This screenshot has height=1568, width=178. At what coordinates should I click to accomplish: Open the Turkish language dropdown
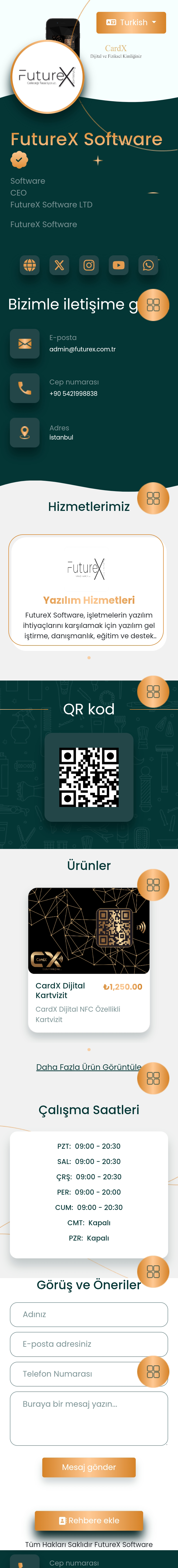pyautogui.click(x=131, y=22)
